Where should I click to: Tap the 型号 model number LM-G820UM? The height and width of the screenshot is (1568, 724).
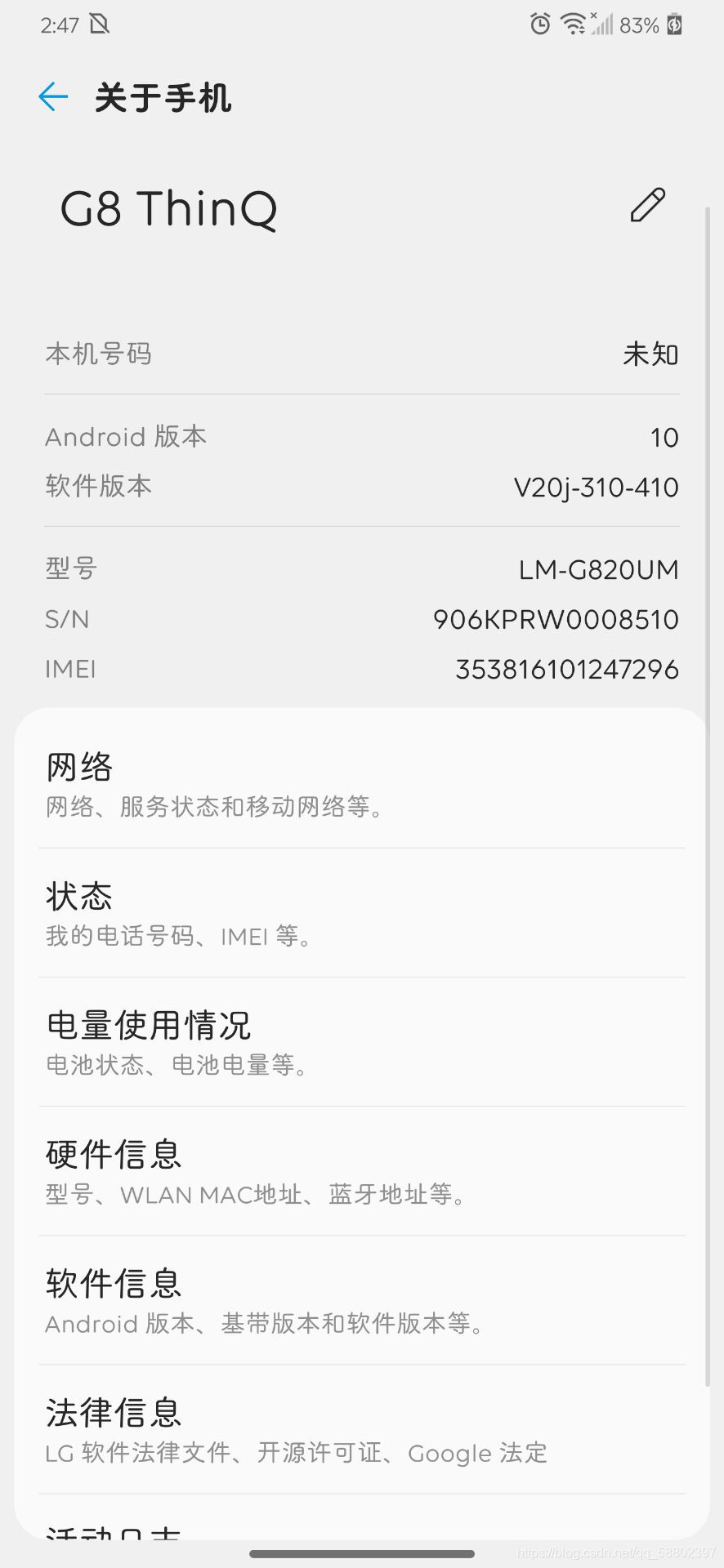(362, 568)
